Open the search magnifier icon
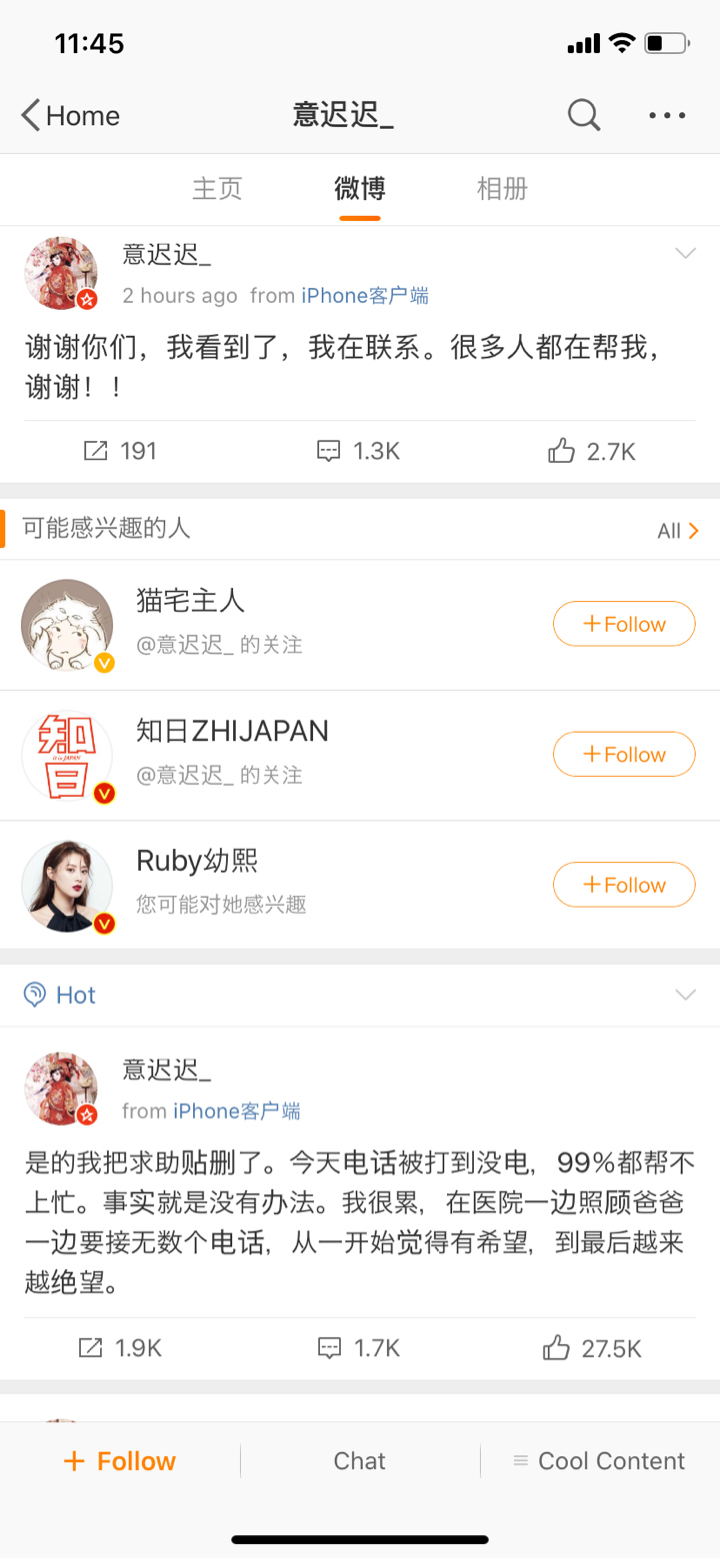The width and height of the screenshot is (720, 1559). [584, 116]
